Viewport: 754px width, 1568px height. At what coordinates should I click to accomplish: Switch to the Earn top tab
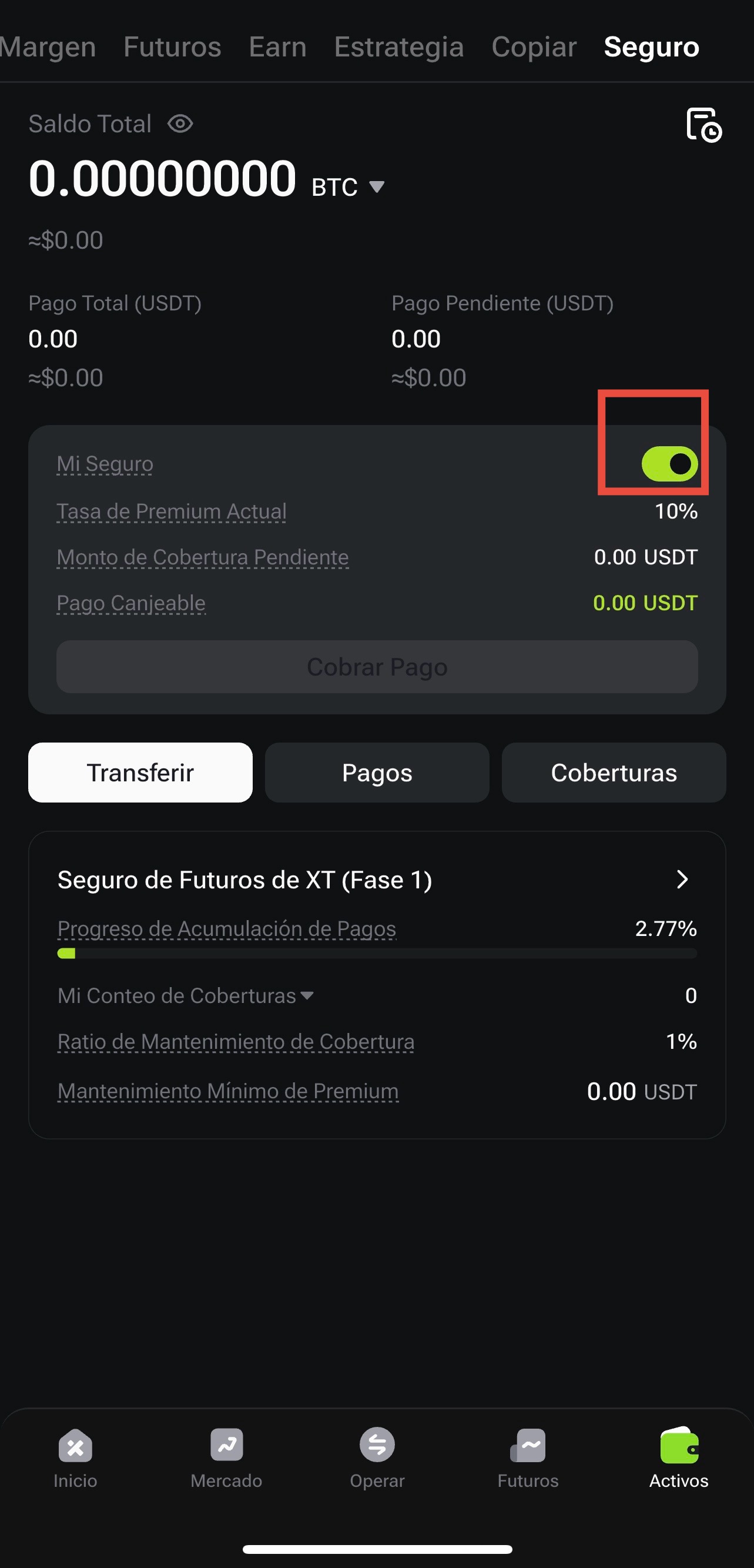[277, 47]
